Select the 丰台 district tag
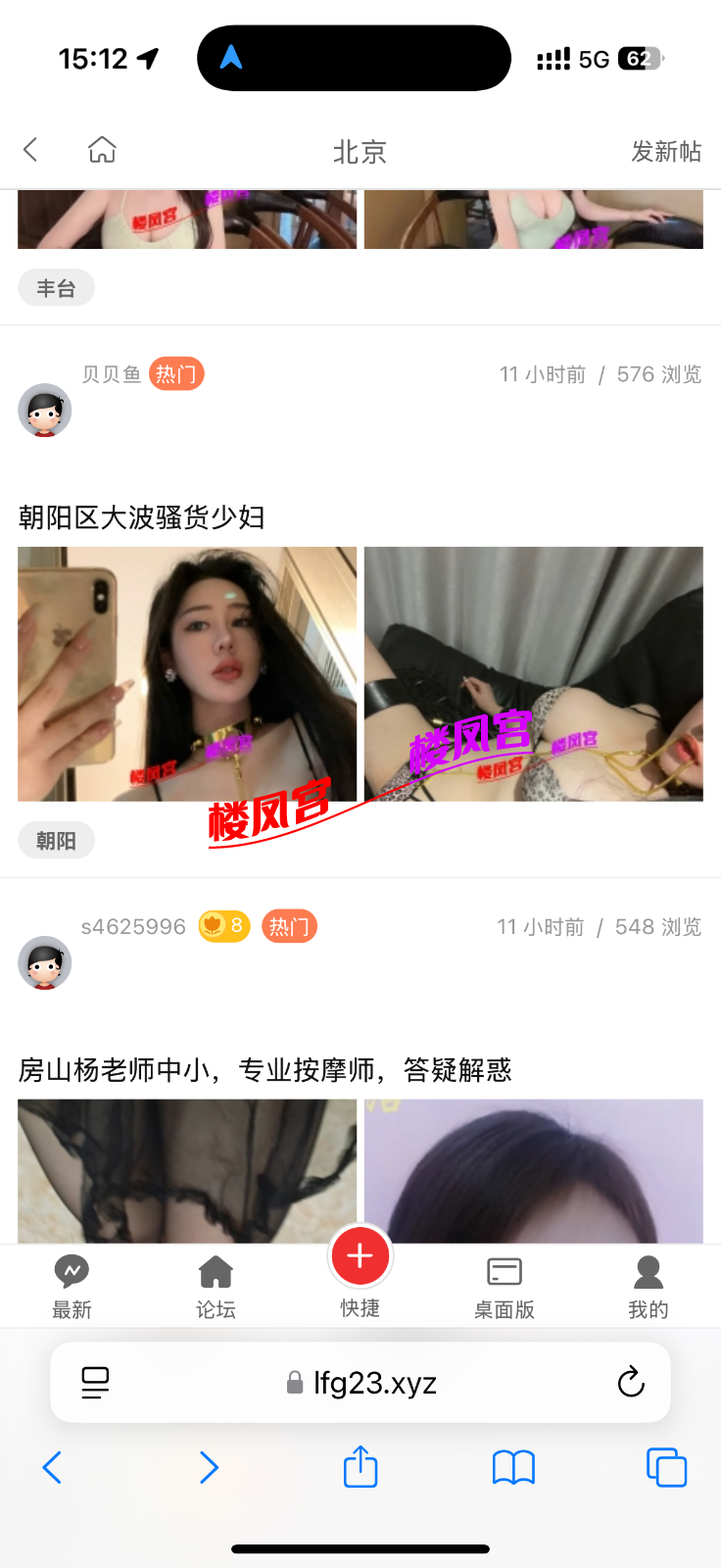721x1568 pixels. [x=56, y=288]
